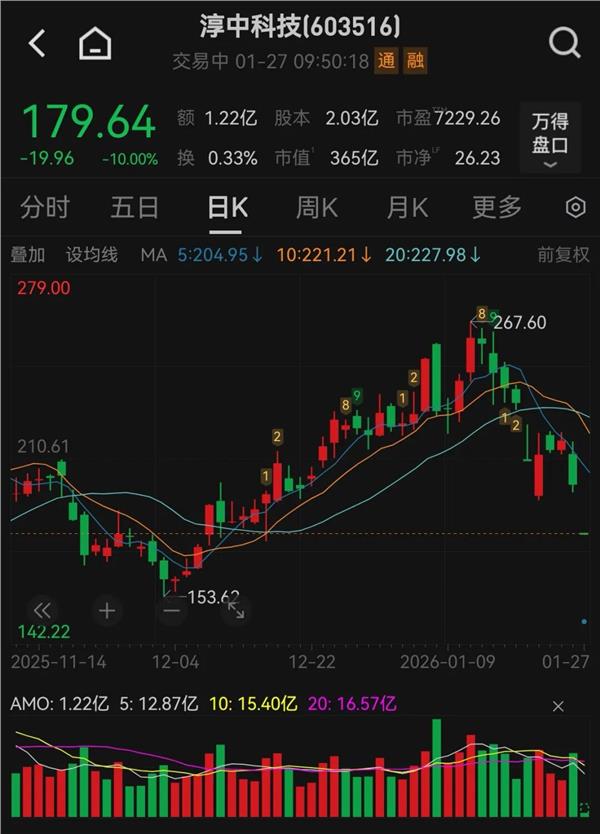Image resolution: width=600 pixels, height=834 pixels.
Task: Open the home icon next to the back arrow
Action: 95,43
